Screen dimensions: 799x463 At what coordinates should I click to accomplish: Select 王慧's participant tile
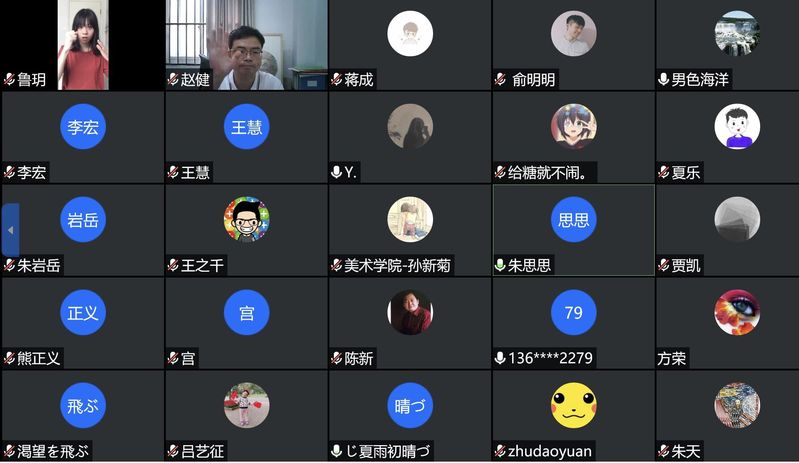tap(246, 138)
